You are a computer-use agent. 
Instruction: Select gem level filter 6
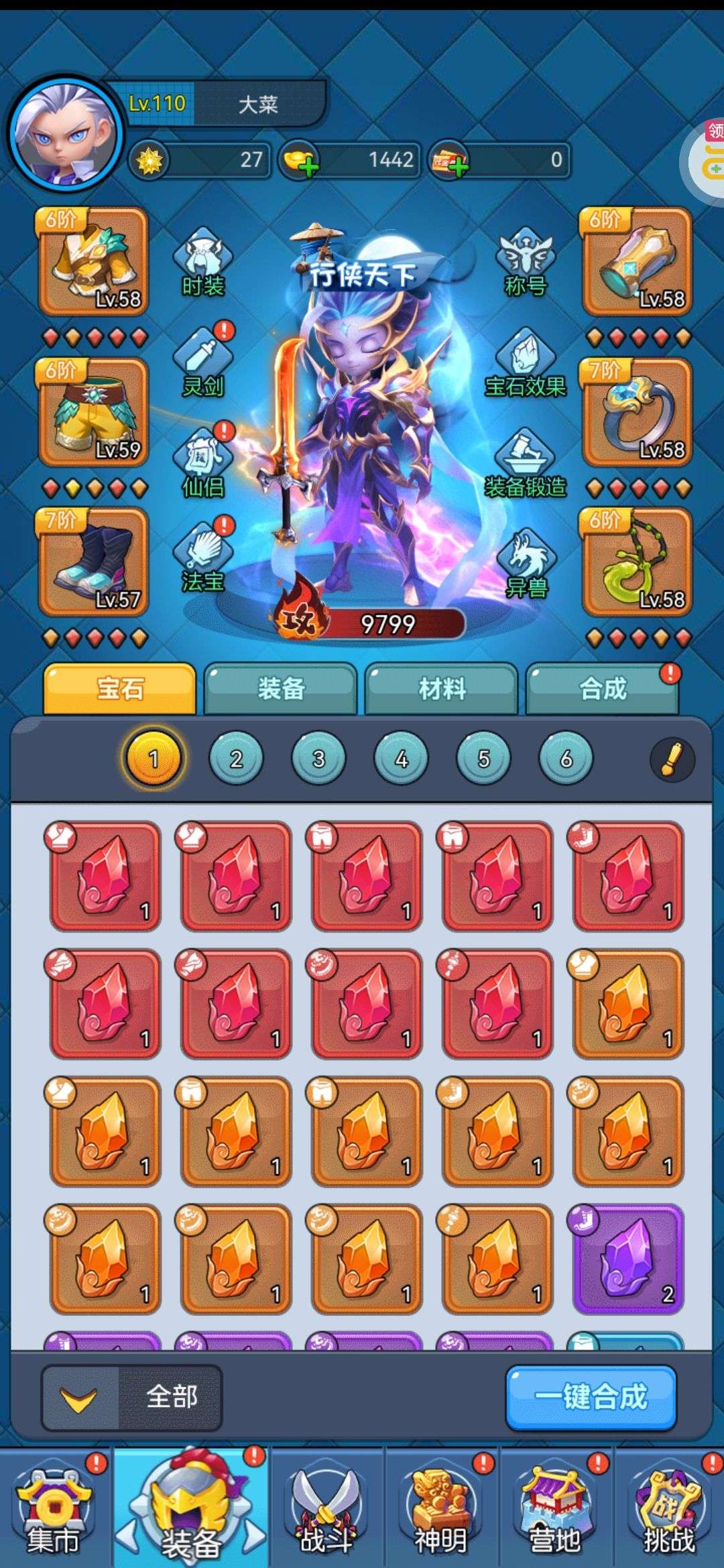566,759
